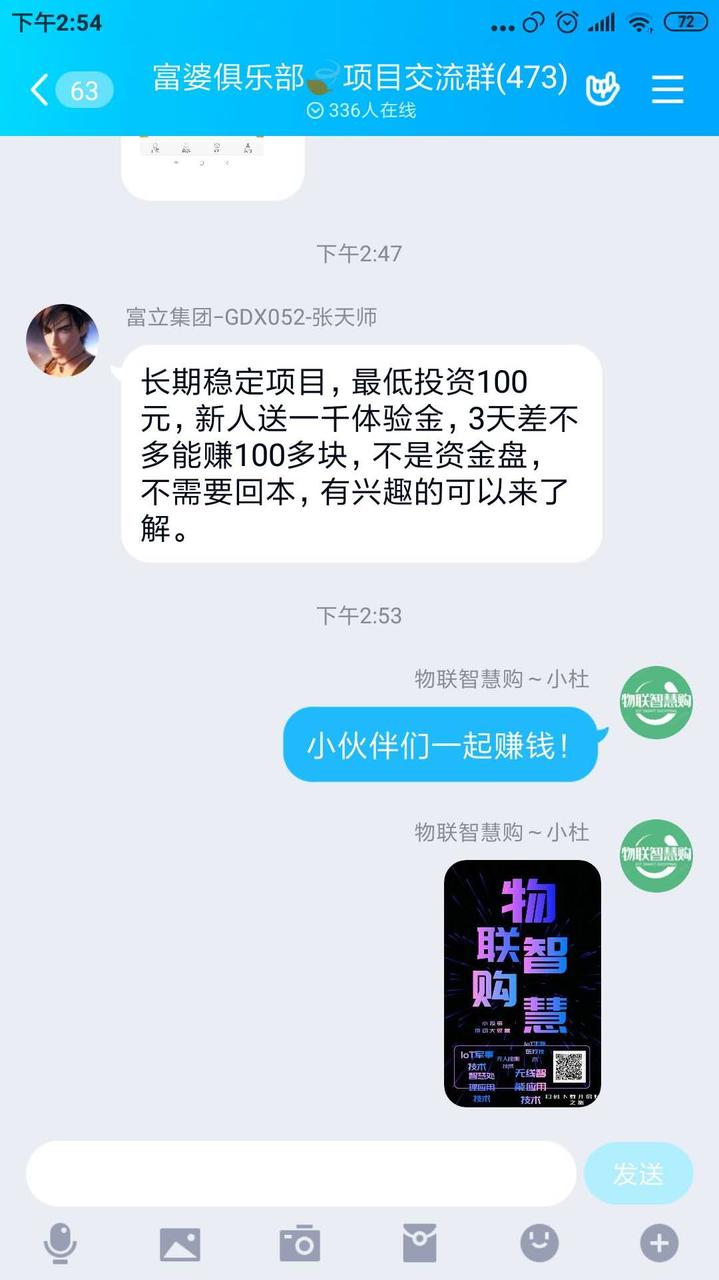Start a voice message with the microphone
Image resolution: width=719 pixels, height=1280 pixels.
coord(60,1243)
